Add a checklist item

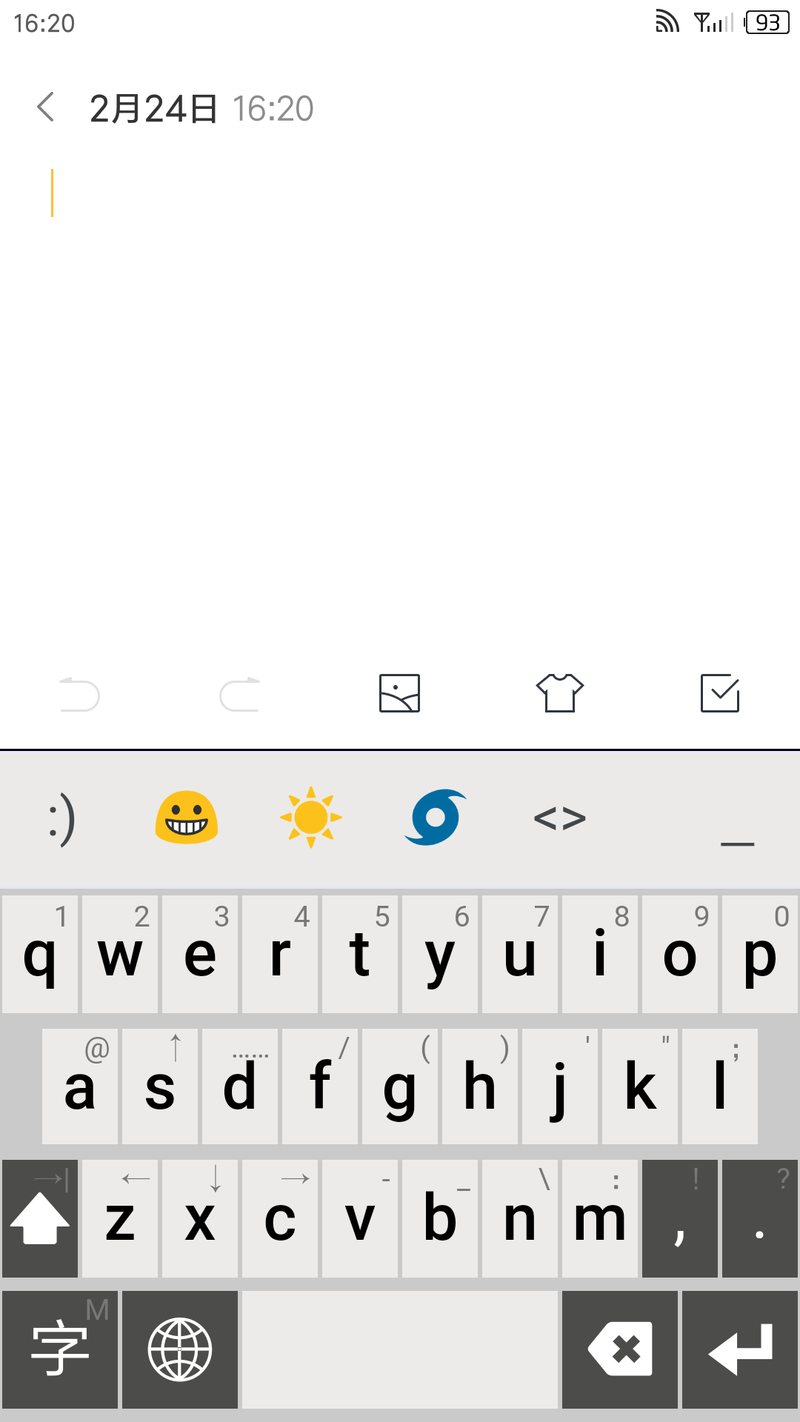(720, 693)
